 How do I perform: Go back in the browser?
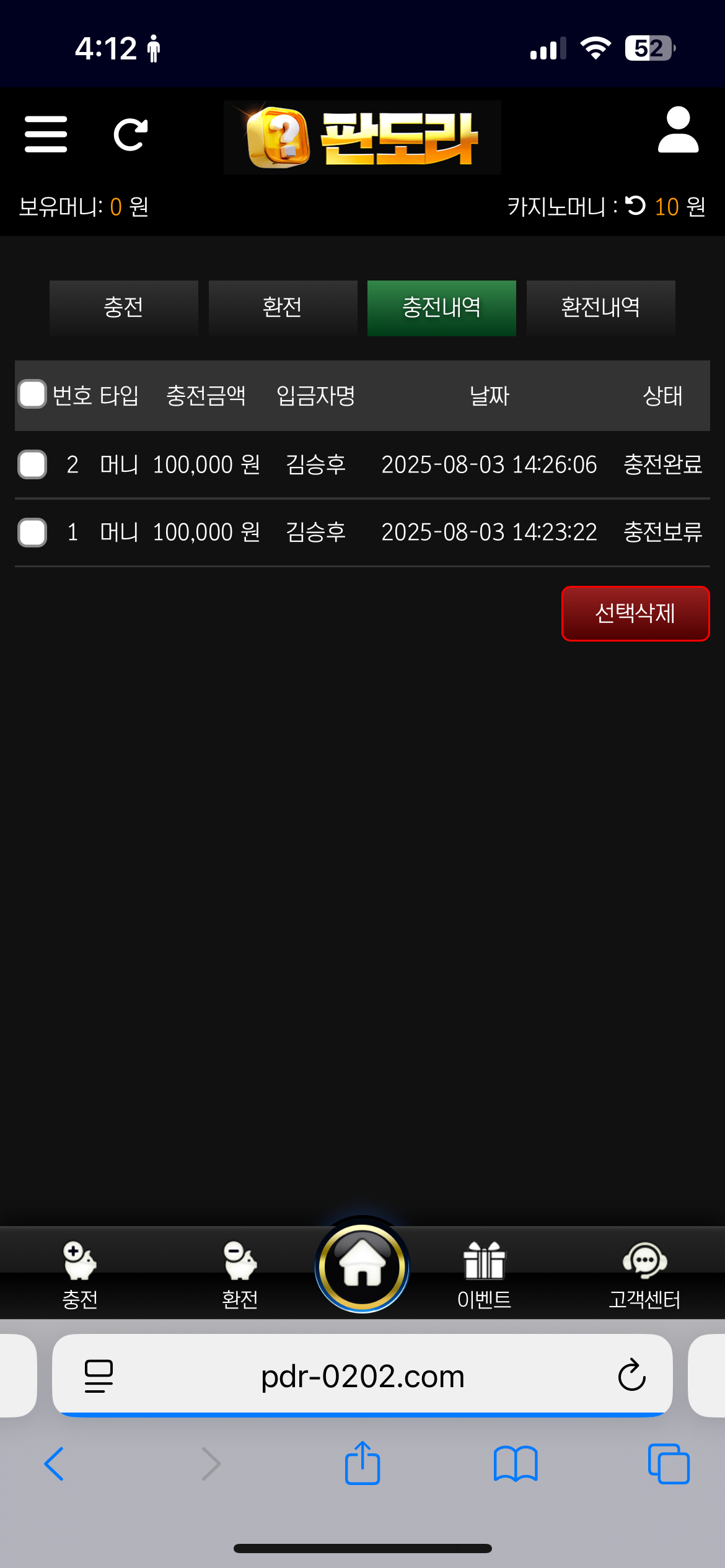point(55,1464)
